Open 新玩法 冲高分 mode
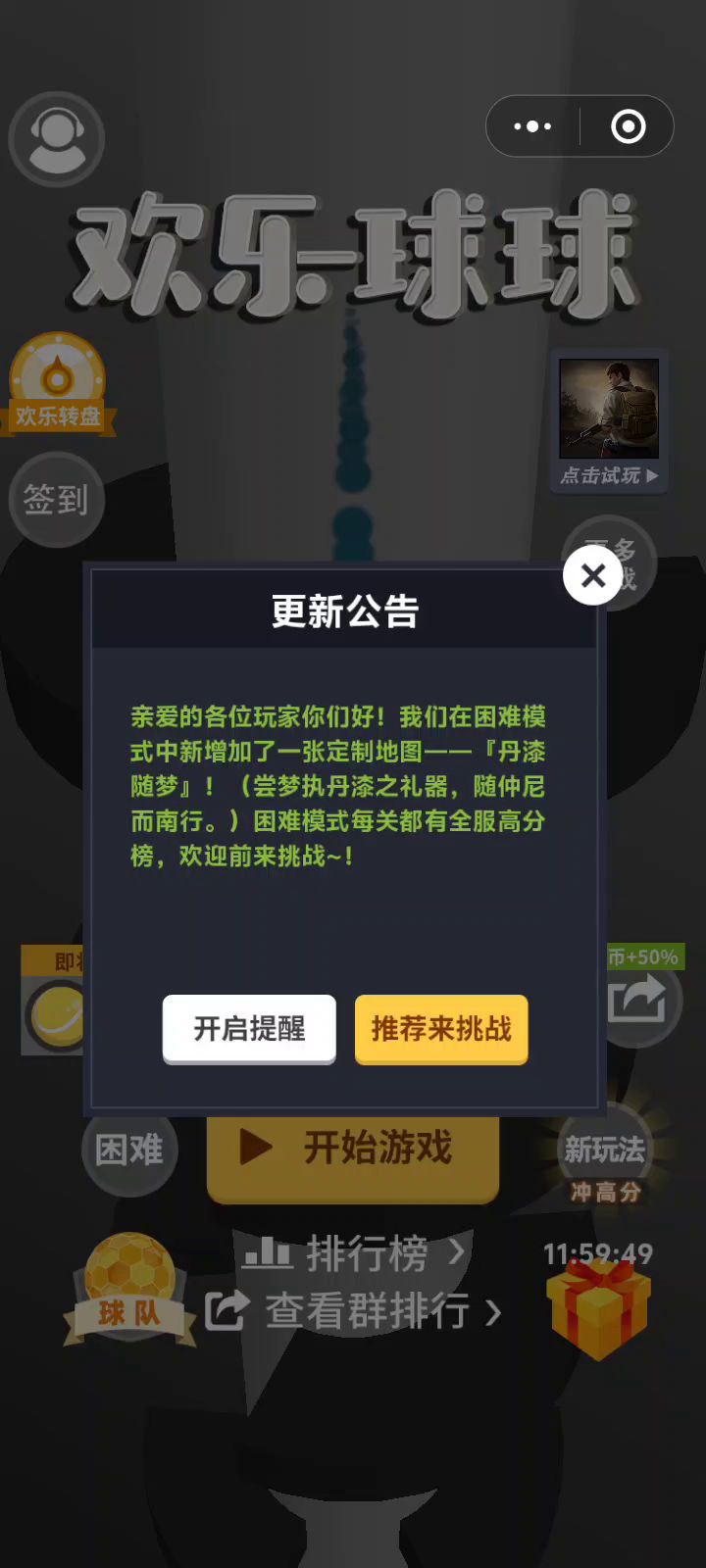The height and width of the screenshot is (1568, 706). coord(604,1161)
